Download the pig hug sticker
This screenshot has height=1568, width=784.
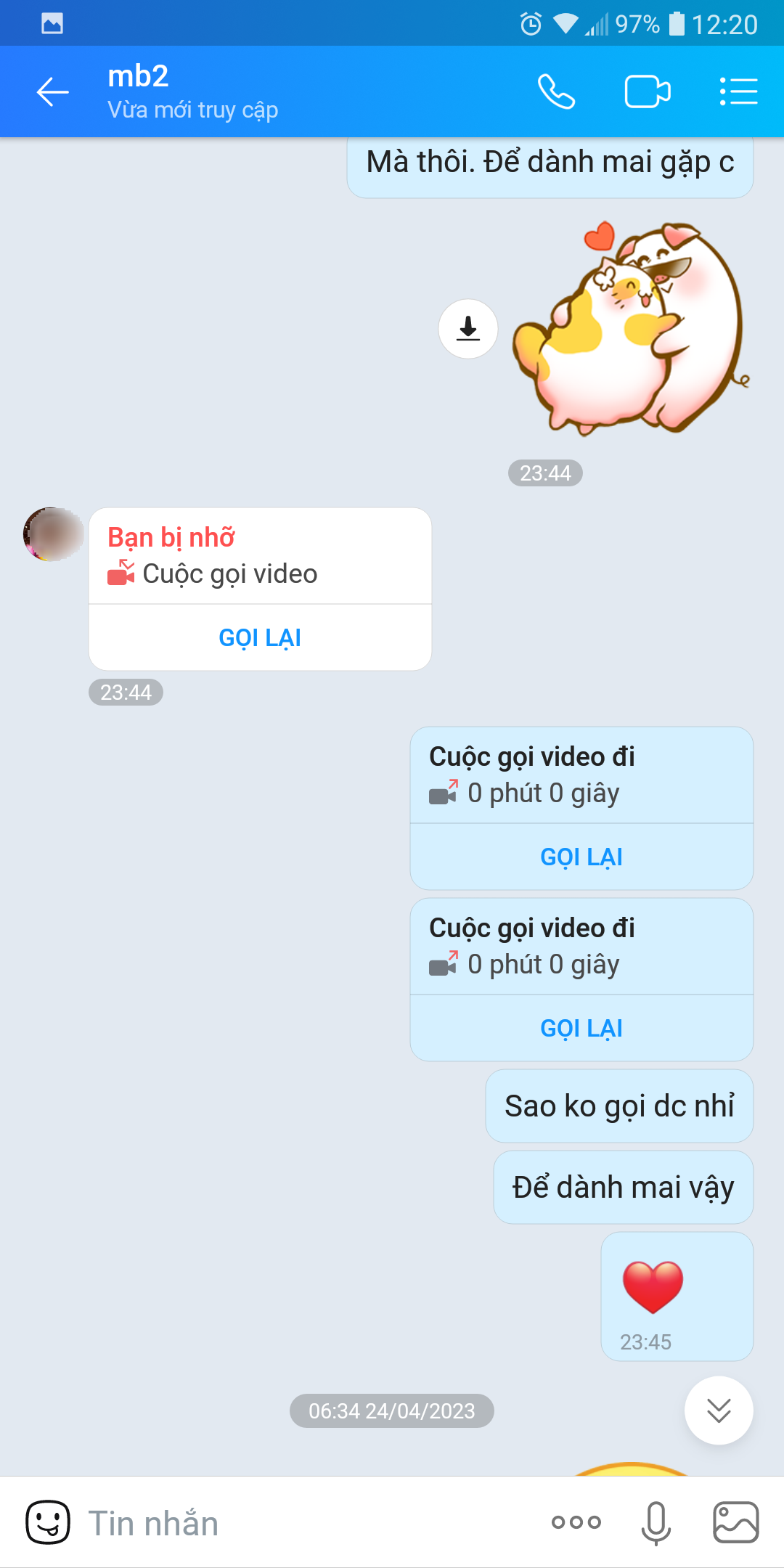coord(468,329)
